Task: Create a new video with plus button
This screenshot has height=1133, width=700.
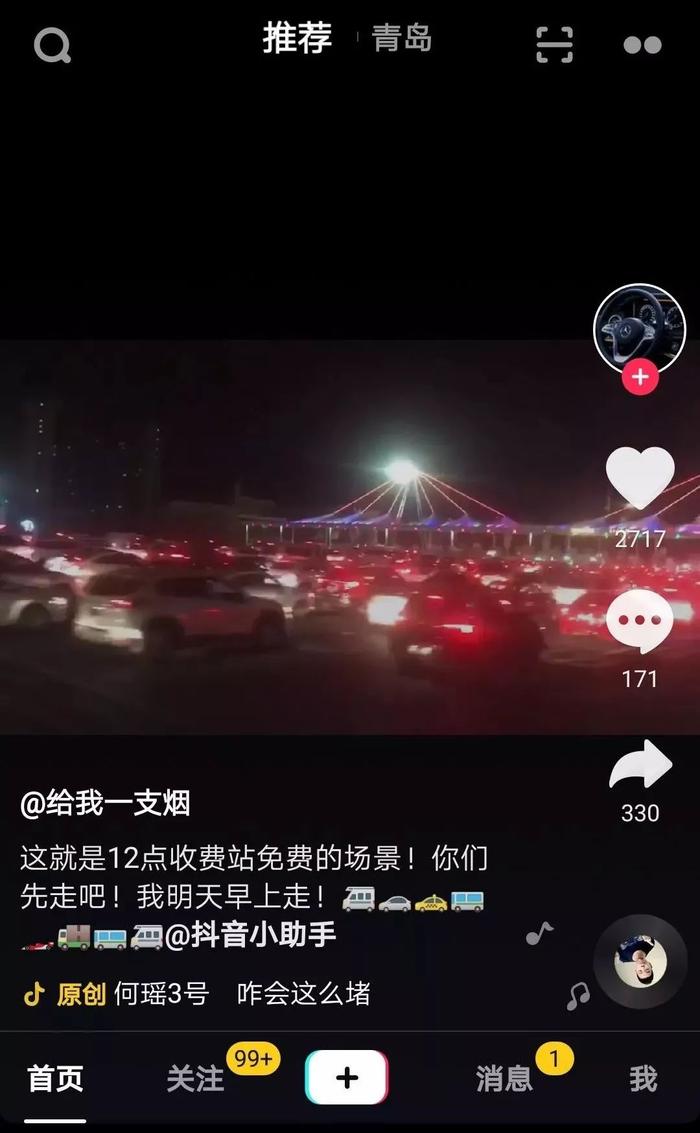Action: pos(347,1077)
